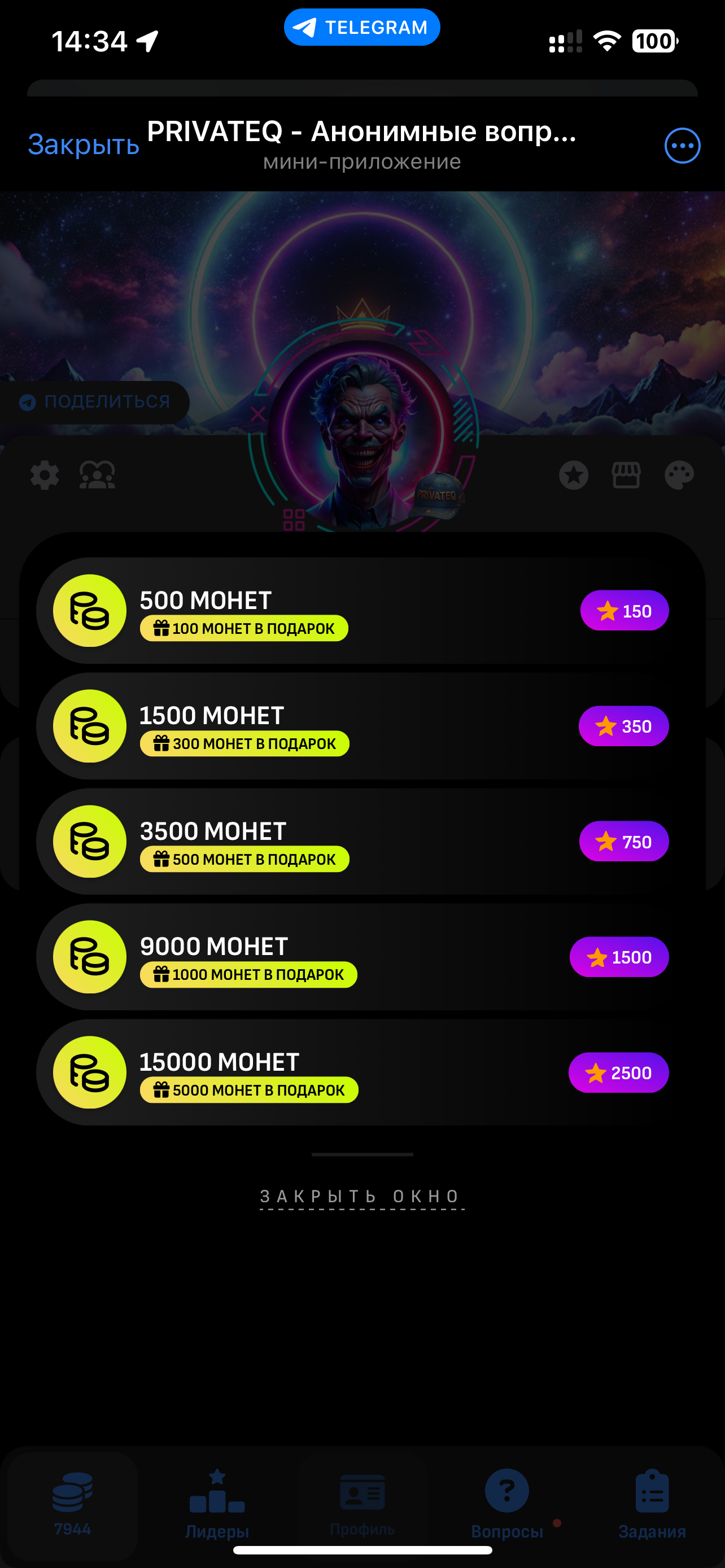Screen dimensions: 725x1568
Task: Close the mini app via Закрыть
Action: 84,145
